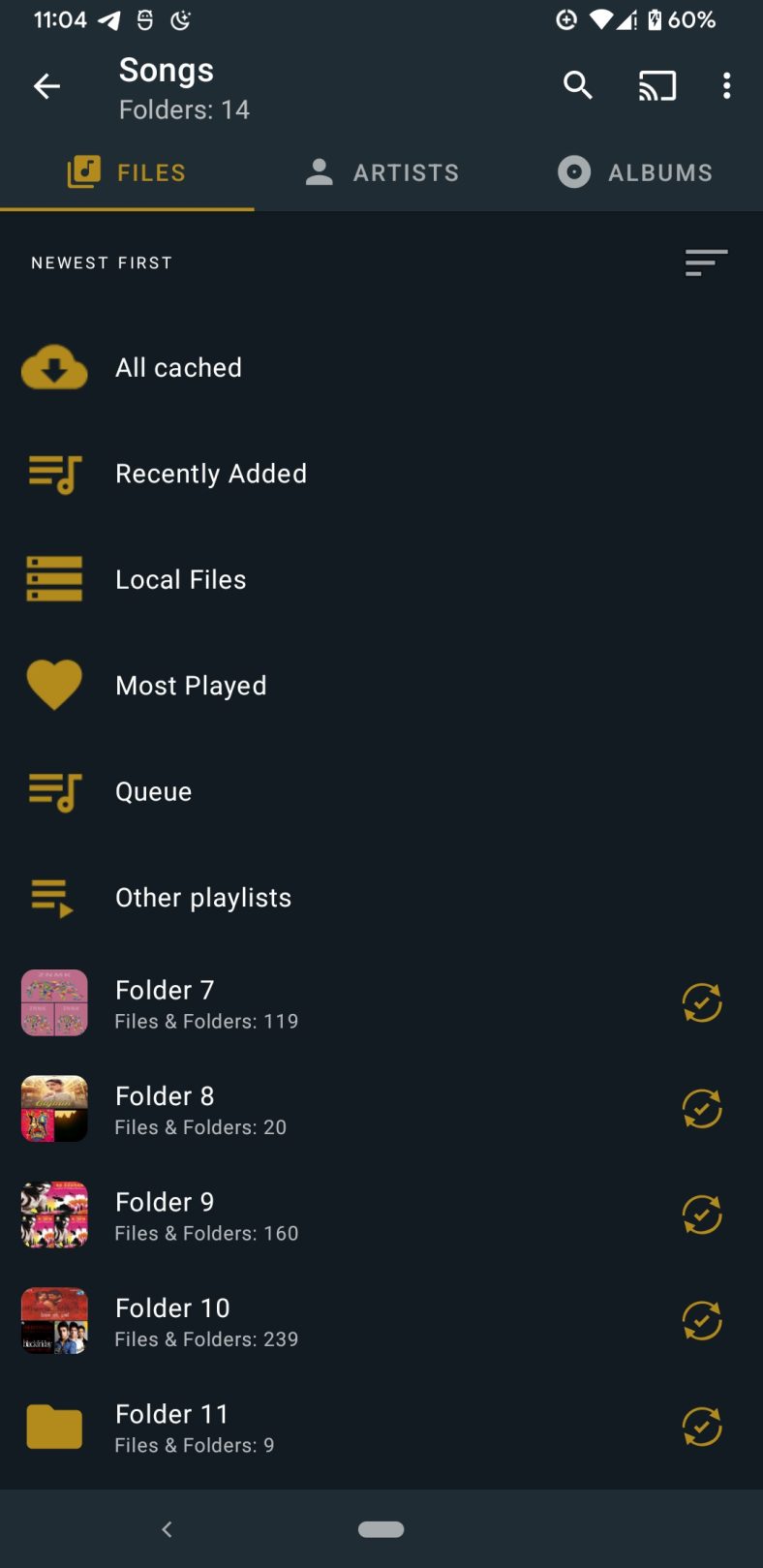Screen dimensions: 763x1568
Task: Navigate back using the arrow button
Action: (x=46, y=85)
